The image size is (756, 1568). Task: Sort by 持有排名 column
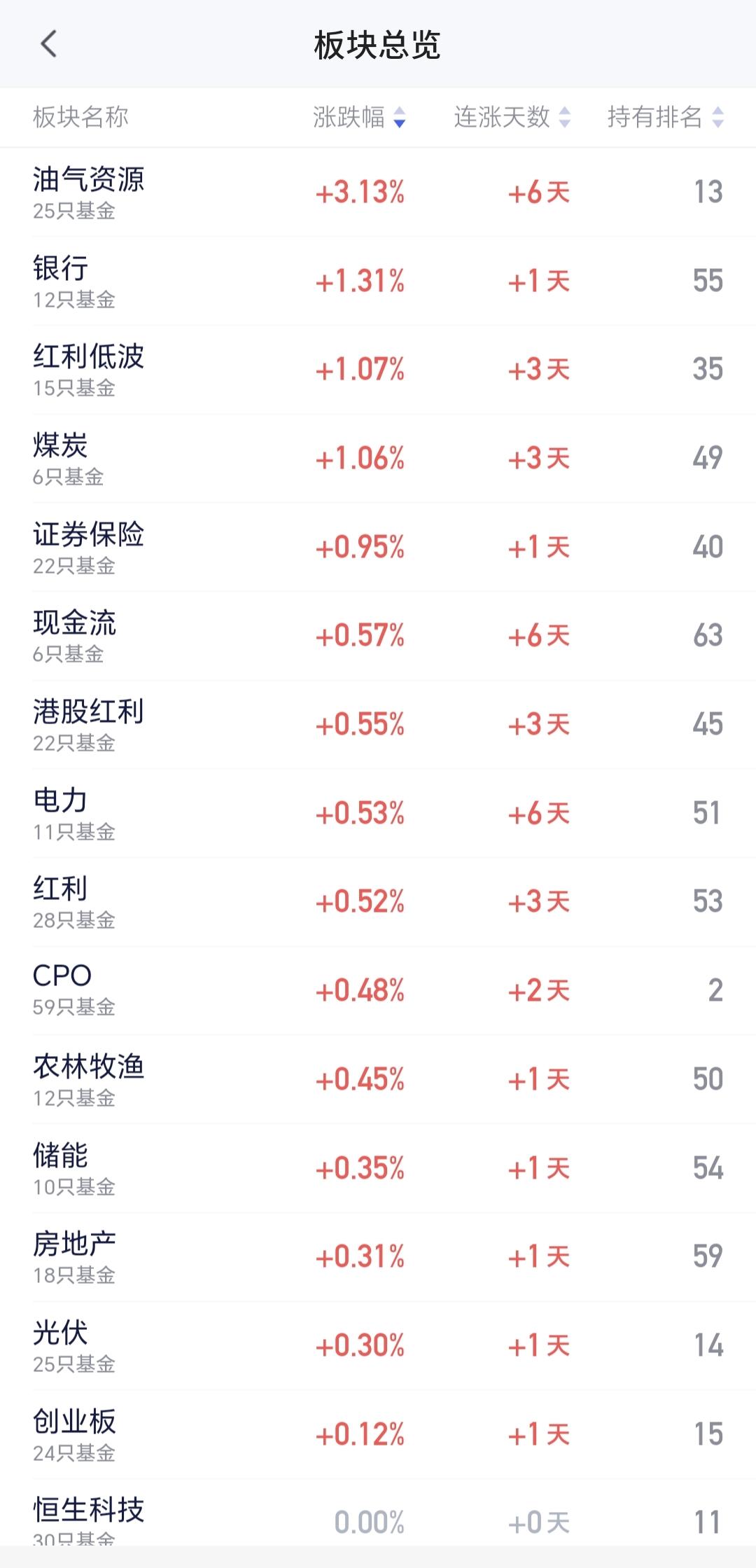click(x=665, y=117)
